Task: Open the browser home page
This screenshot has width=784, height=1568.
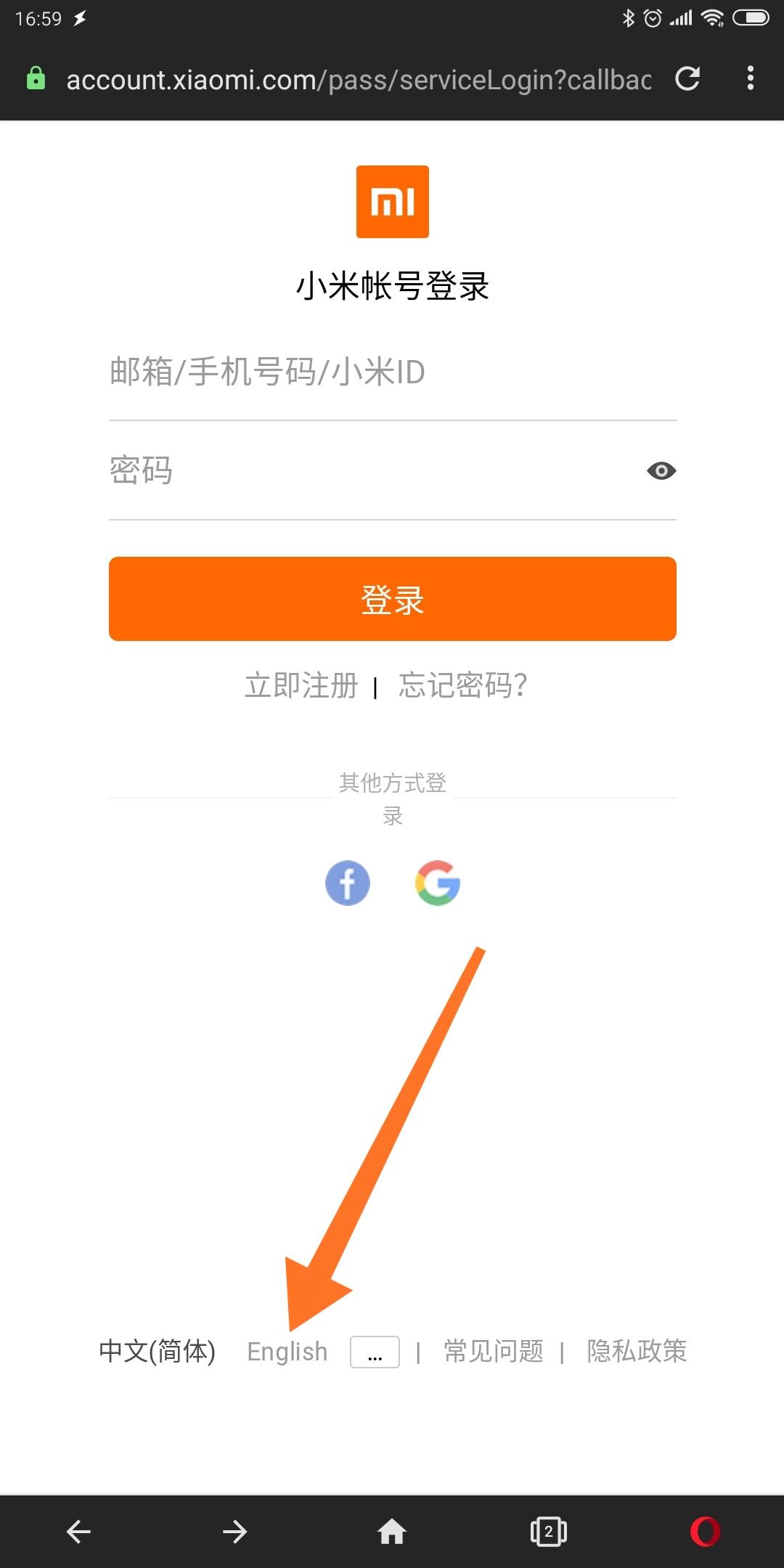Action: pyautogui.click(x=392, y=1532)
